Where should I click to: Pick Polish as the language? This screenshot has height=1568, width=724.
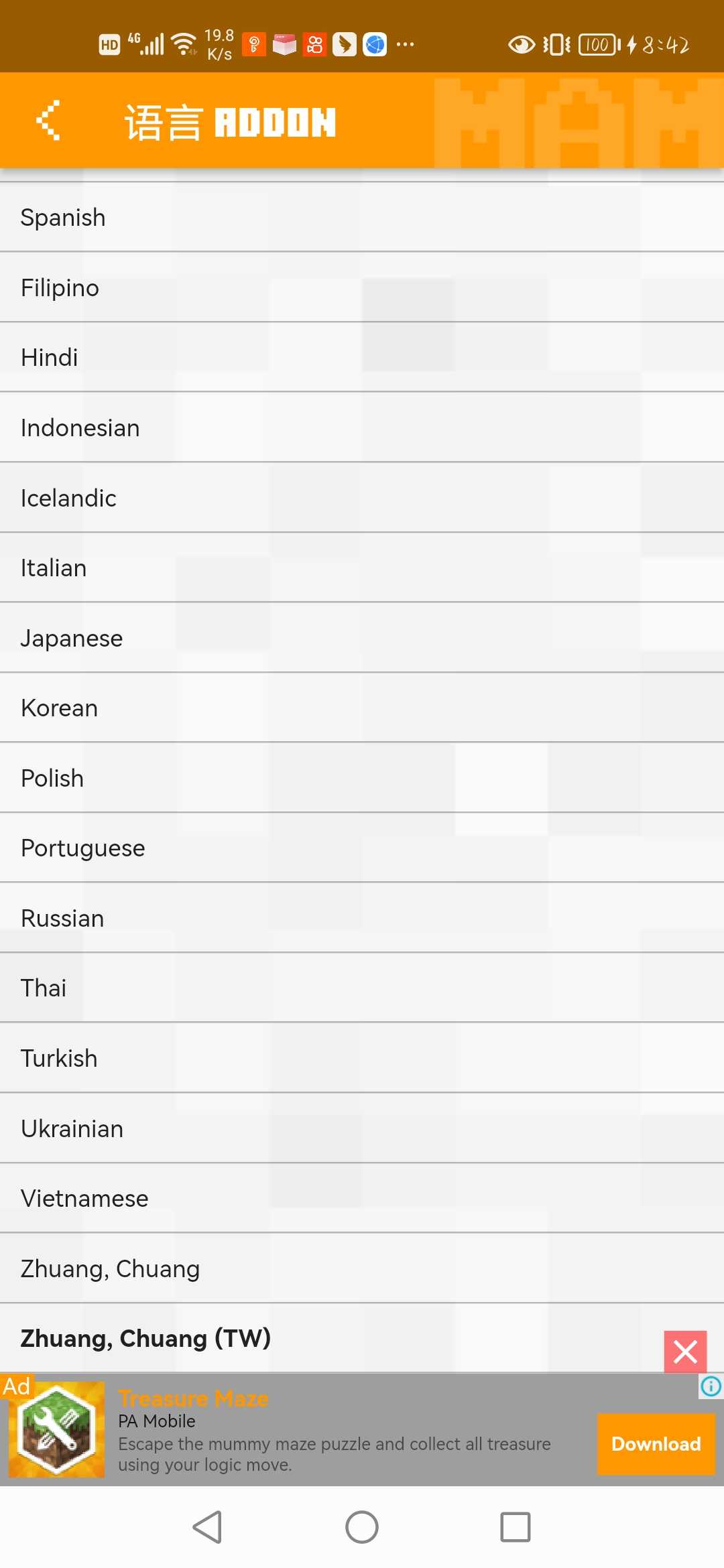tap(362, 778)
